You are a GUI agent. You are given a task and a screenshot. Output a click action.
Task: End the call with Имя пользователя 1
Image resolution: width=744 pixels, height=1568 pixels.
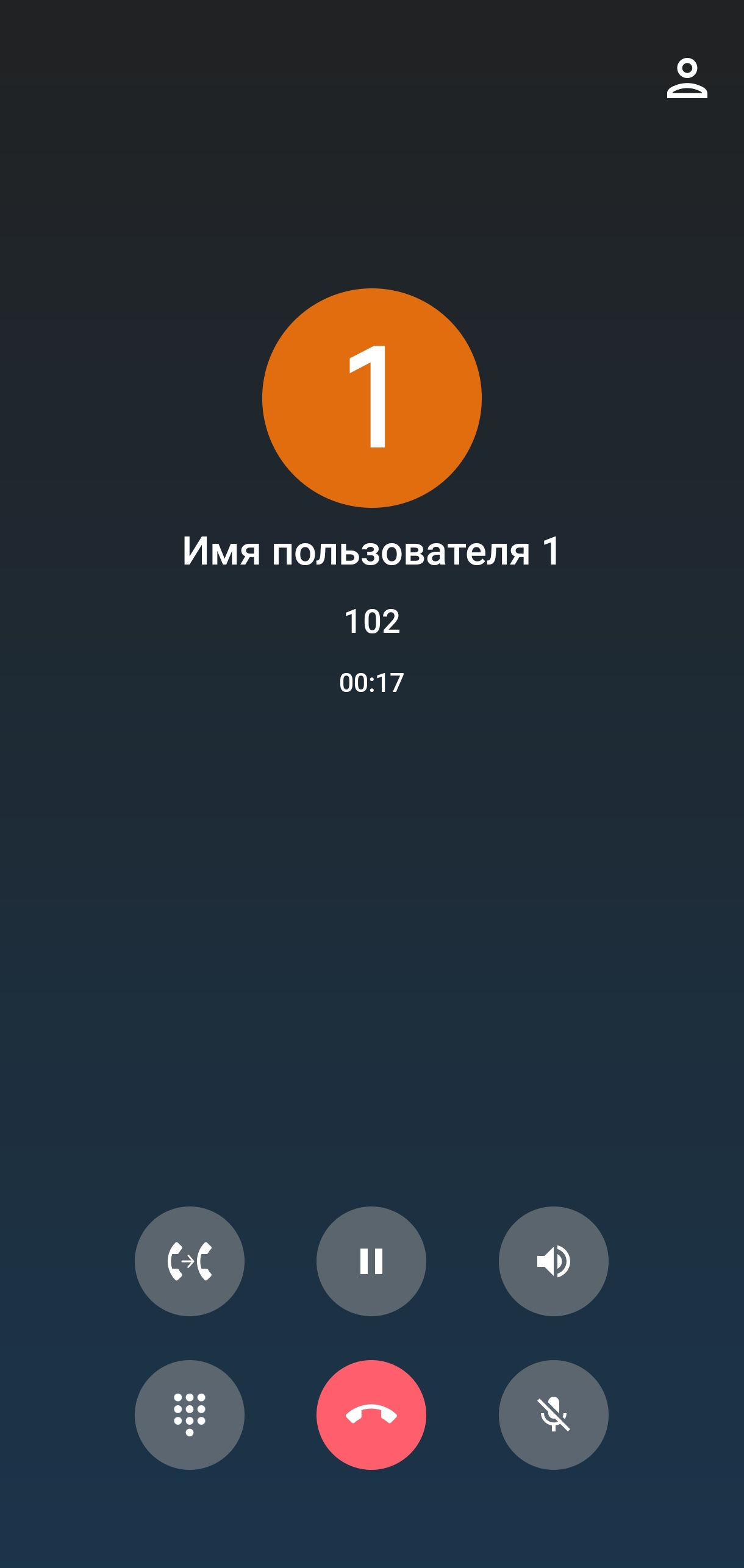(x=371, y=1414)
